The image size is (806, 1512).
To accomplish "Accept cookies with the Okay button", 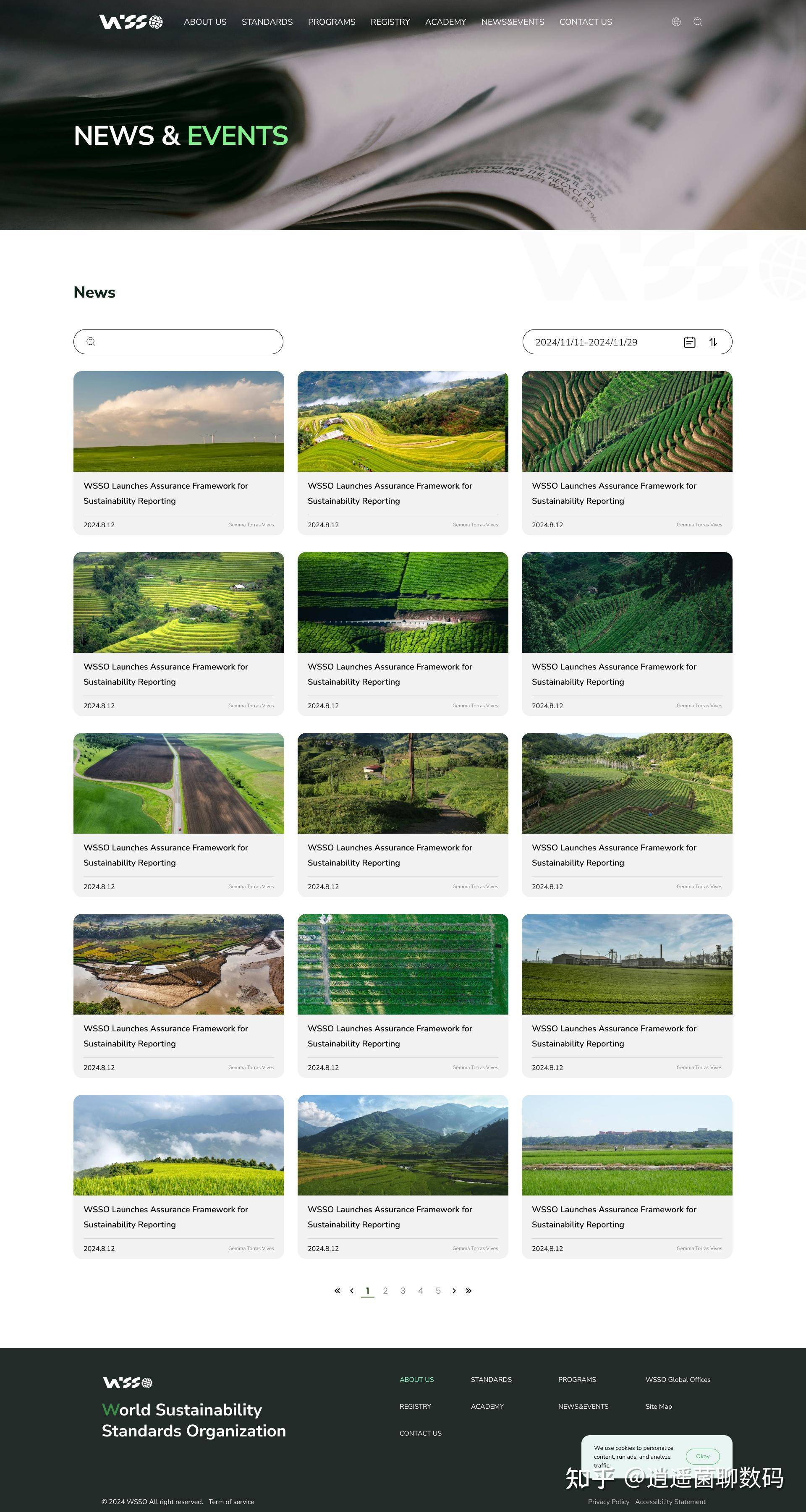I will pos(702,1456).
